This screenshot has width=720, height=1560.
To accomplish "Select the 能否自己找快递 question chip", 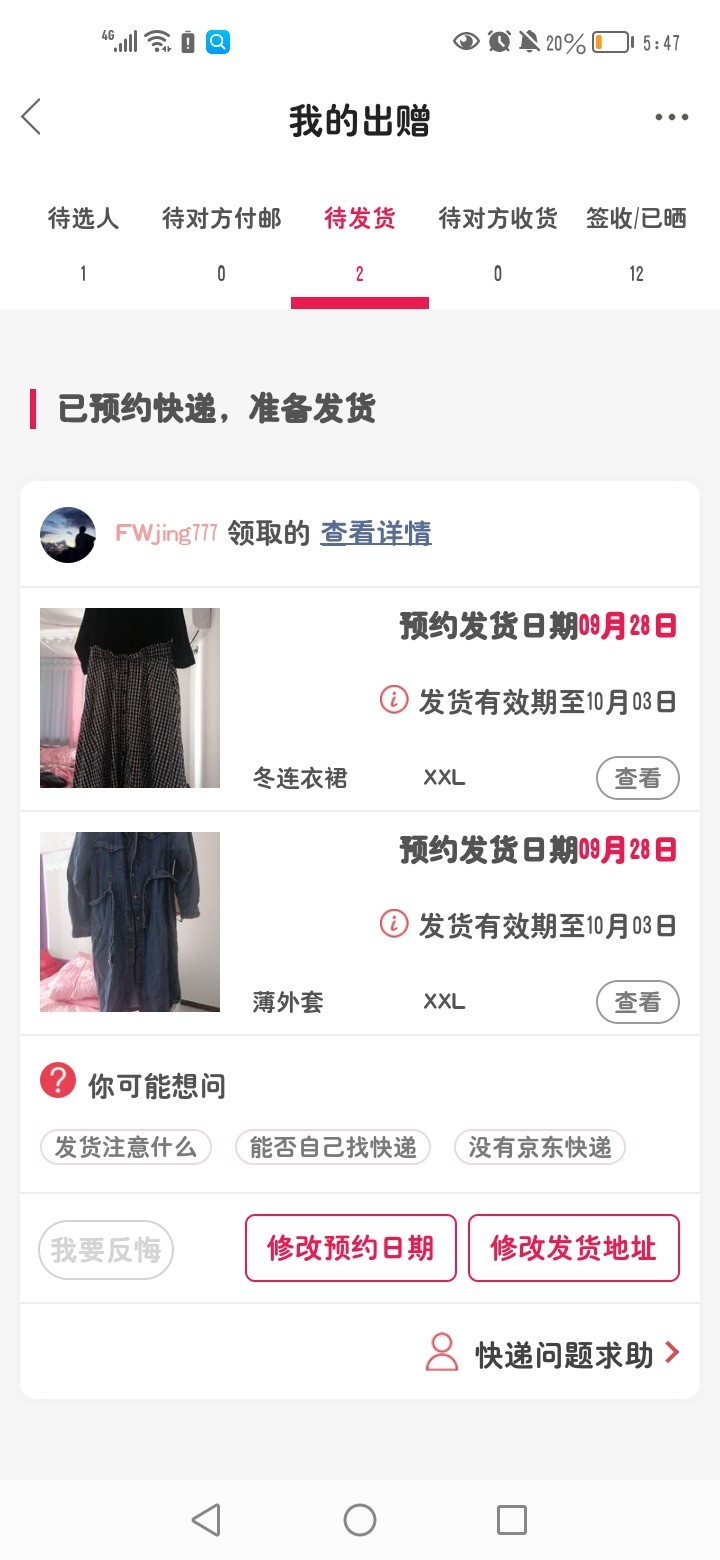I will [x=333, y=1147].
